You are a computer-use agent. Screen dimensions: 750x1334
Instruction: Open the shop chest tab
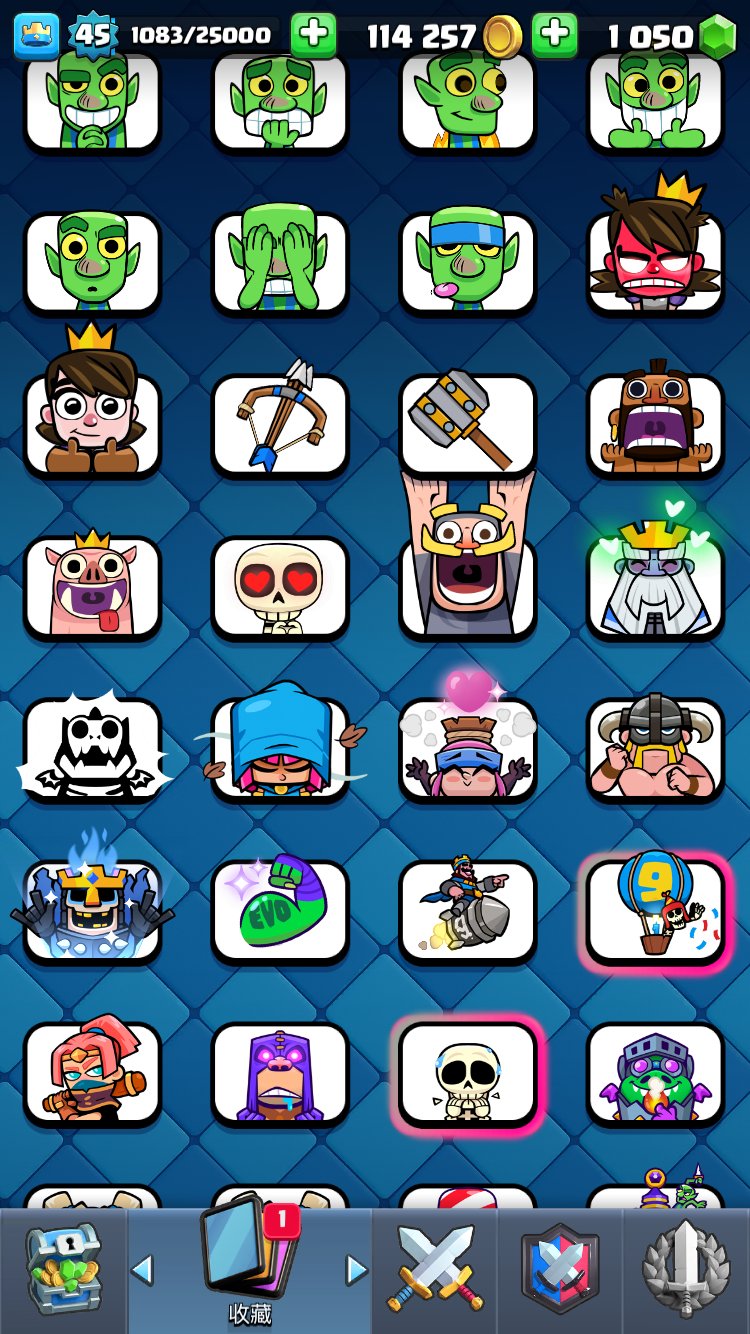(x=63, y=1268)
